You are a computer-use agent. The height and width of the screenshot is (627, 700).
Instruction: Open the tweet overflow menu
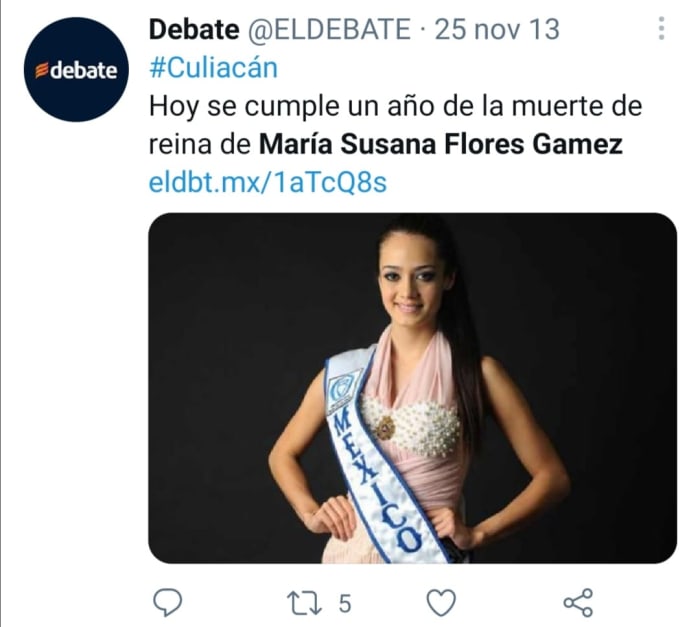pos(662,29)
